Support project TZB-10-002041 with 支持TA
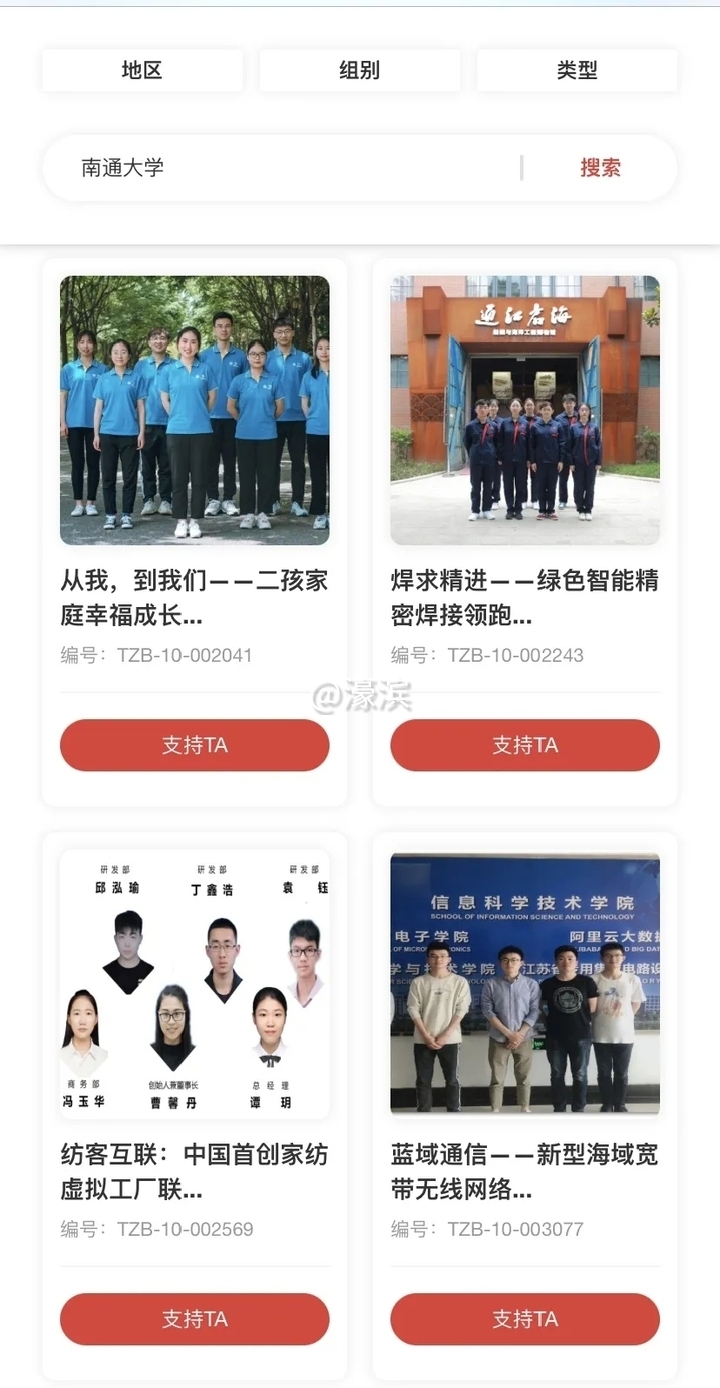This screenshot has height=1388, width=720. (194, 745)
